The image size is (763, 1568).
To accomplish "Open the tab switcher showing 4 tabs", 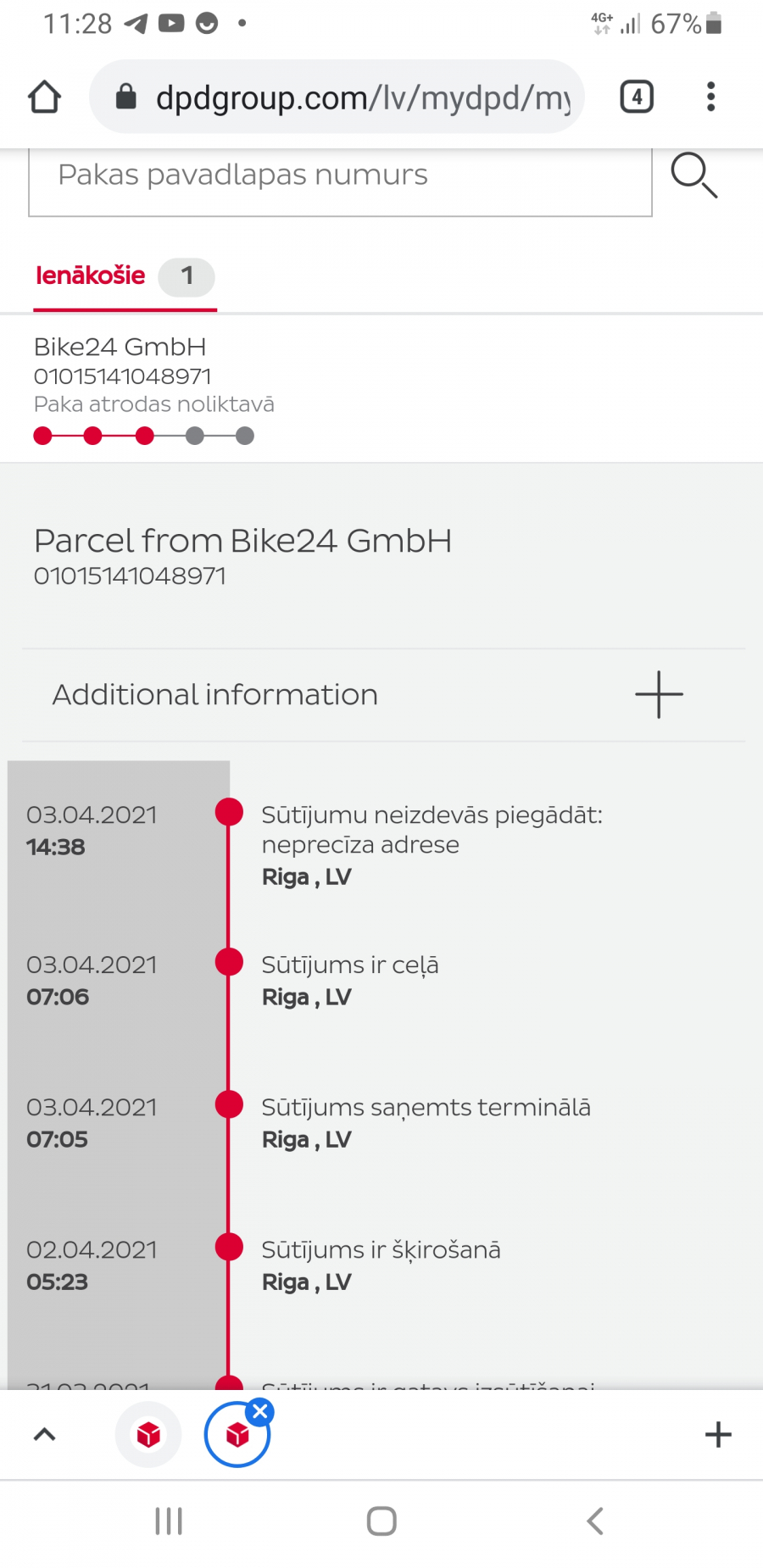I will pos(637,97).
